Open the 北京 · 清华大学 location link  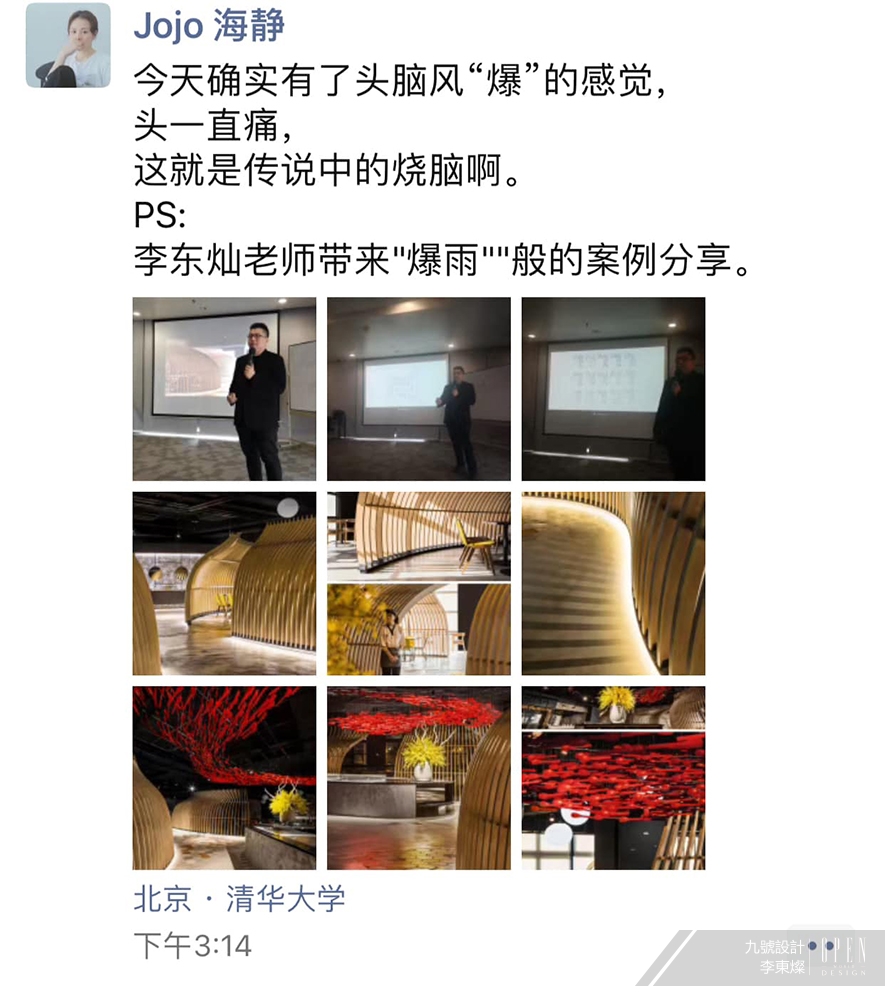click(x=239, y=898)
